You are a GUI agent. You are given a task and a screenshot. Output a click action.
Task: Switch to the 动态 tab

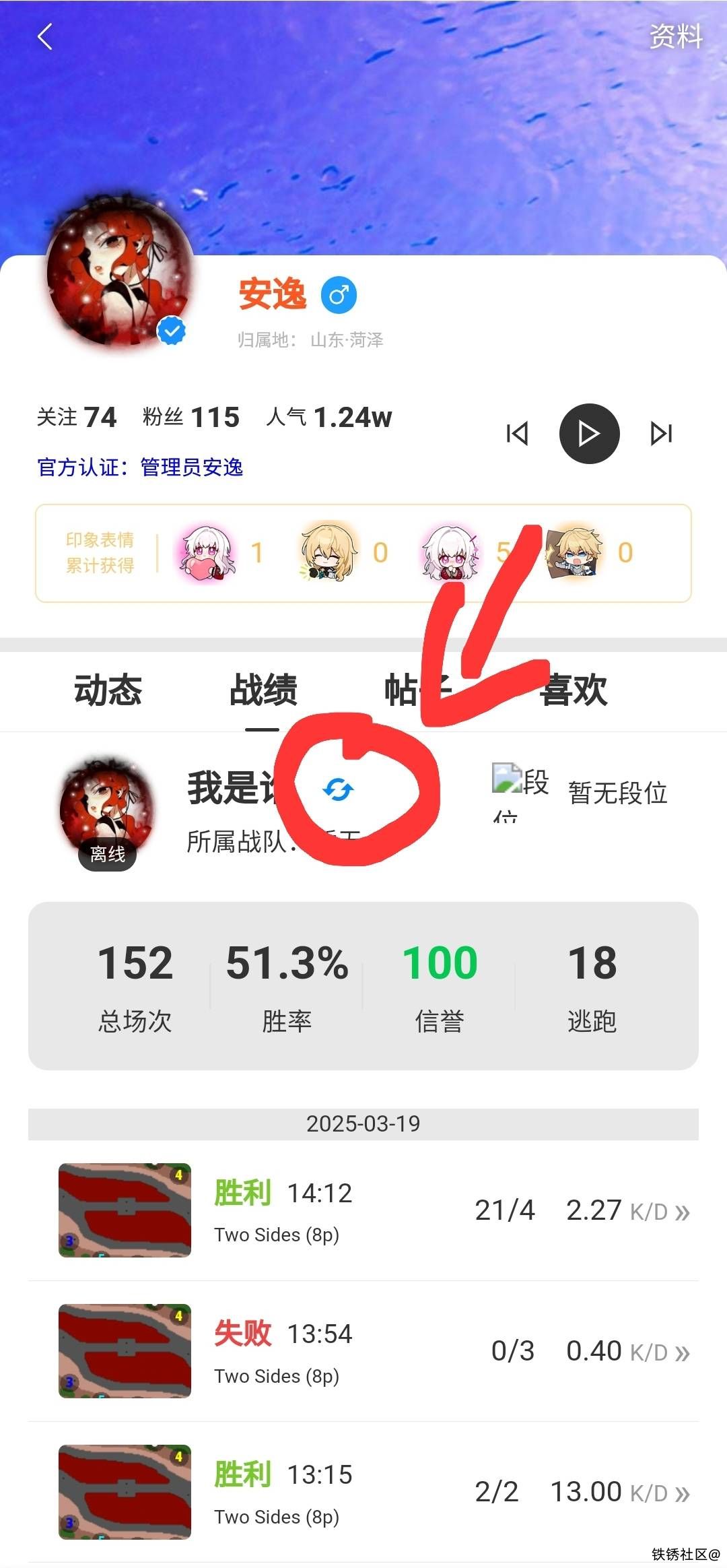108,690
